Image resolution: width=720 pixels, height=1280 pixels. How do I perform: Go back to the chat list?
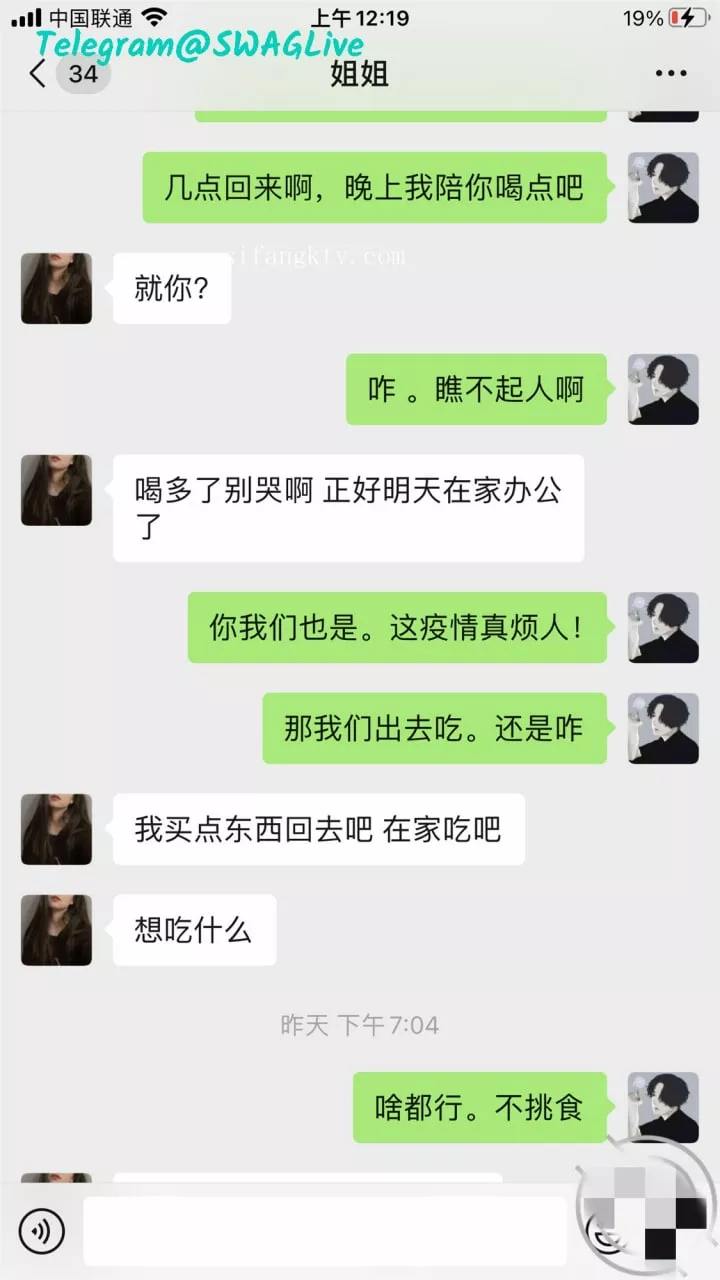[40, 74]
